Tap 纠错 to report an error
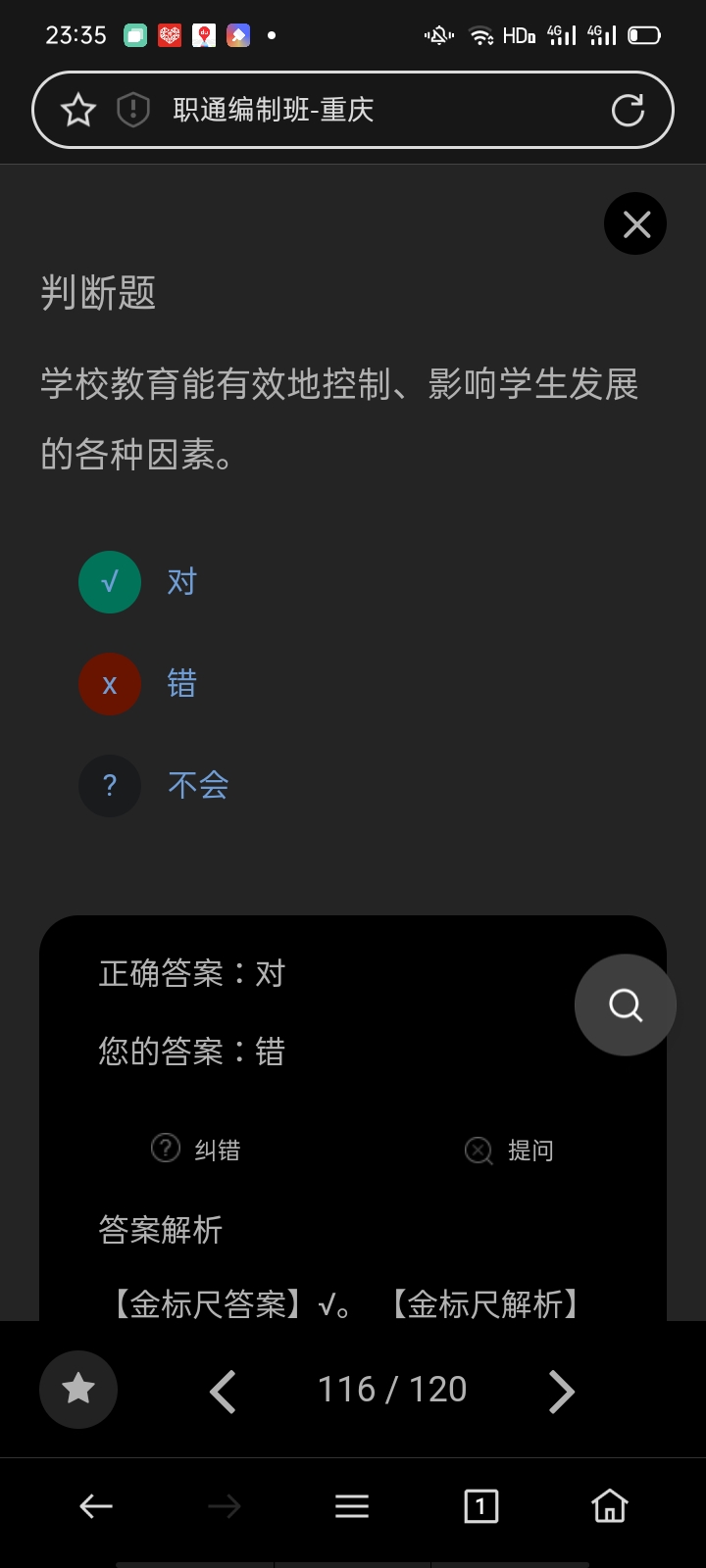 click(x=196, y=1150)
